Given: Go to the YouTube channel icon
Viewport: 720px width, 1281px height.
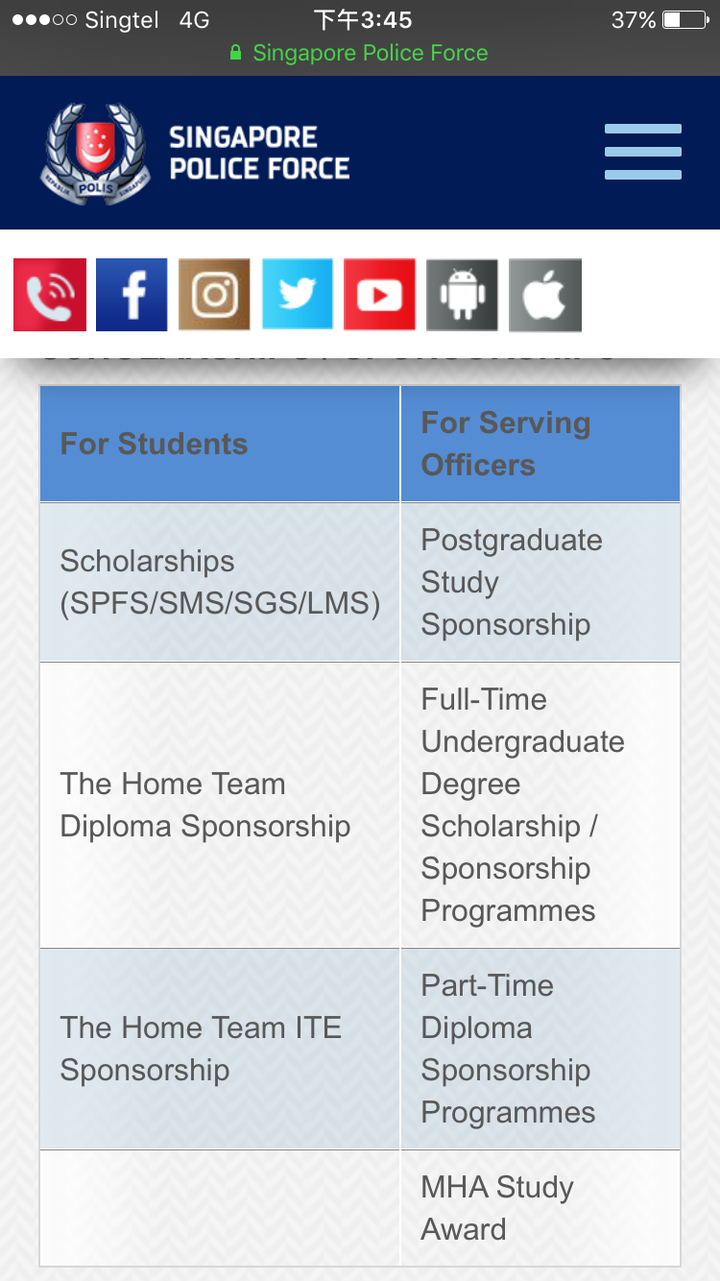Looking at the screenshot, I should click(x=379, y=295).
